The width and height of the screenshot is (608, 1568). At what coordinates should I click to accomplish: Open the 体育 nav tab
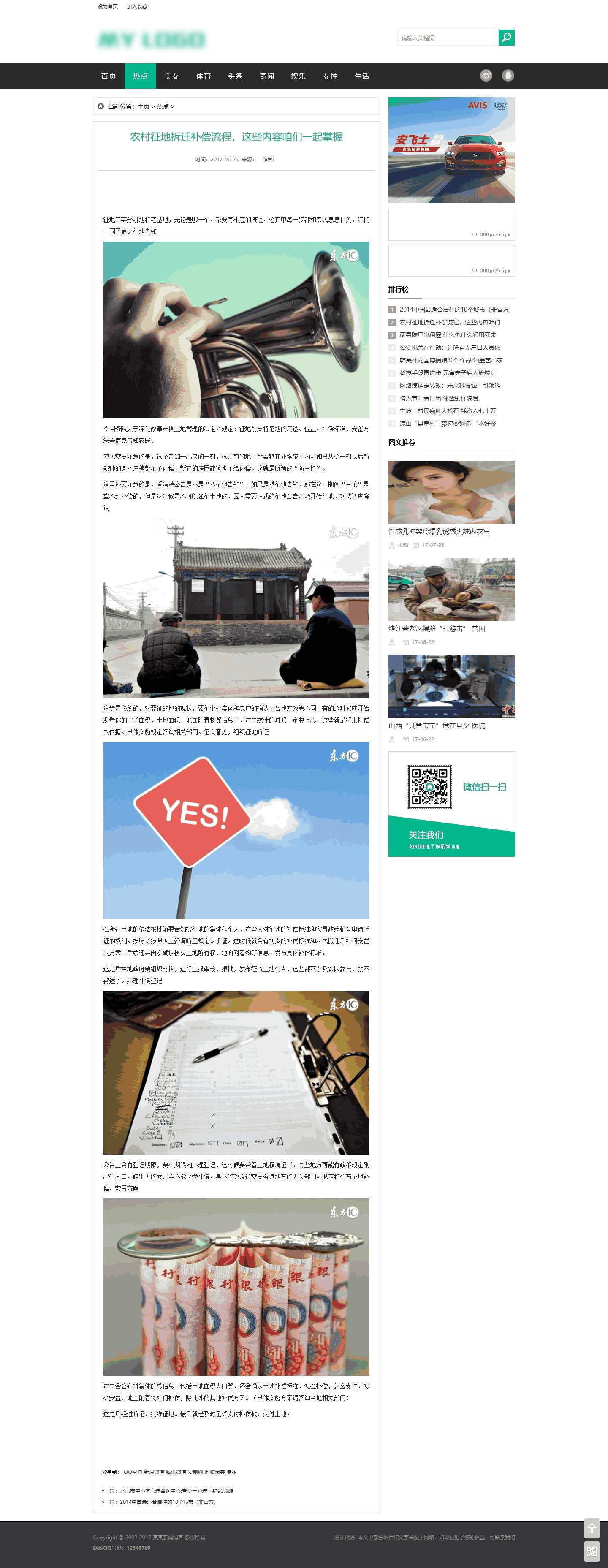pos(203,76)
